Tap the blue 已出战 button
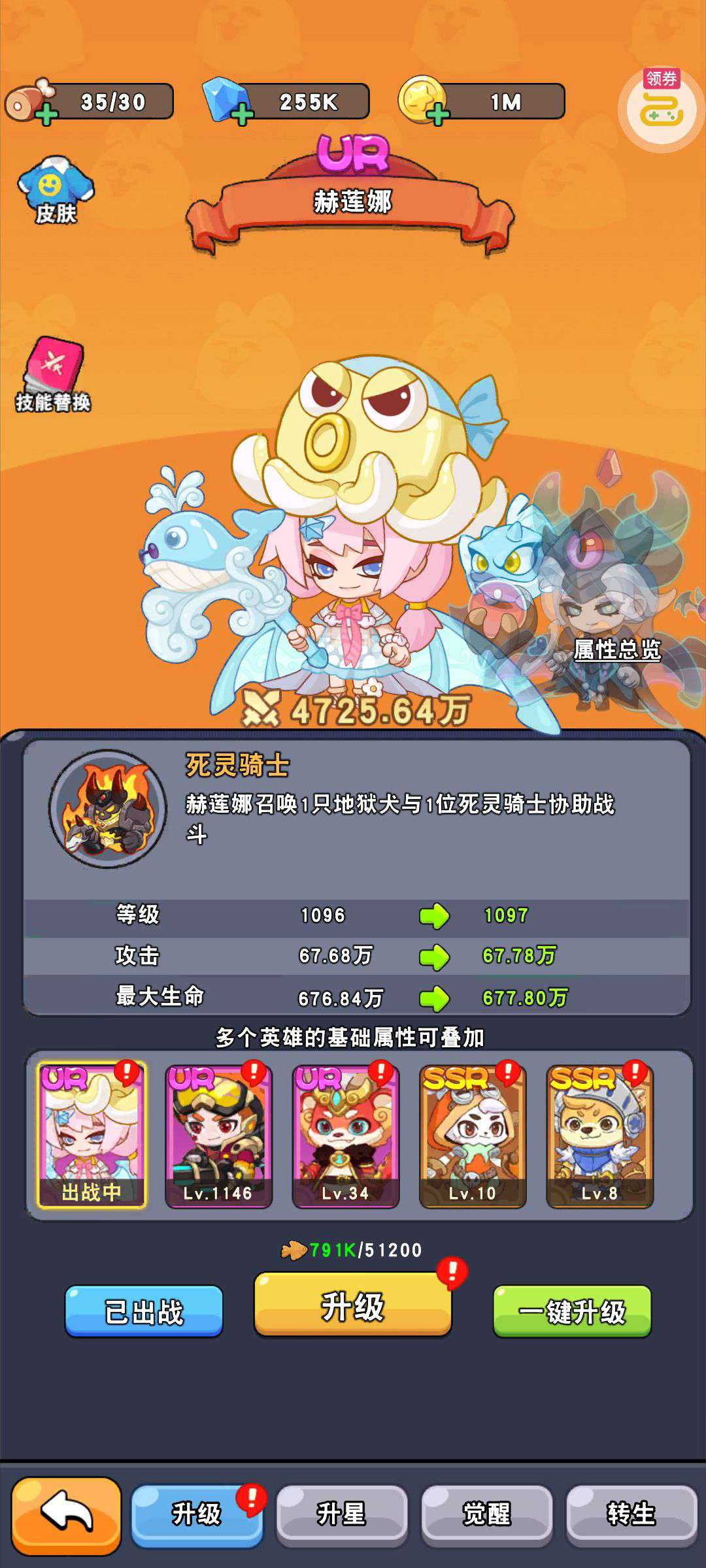Viewport: 706px width, 1568px height. point(144,1311)
